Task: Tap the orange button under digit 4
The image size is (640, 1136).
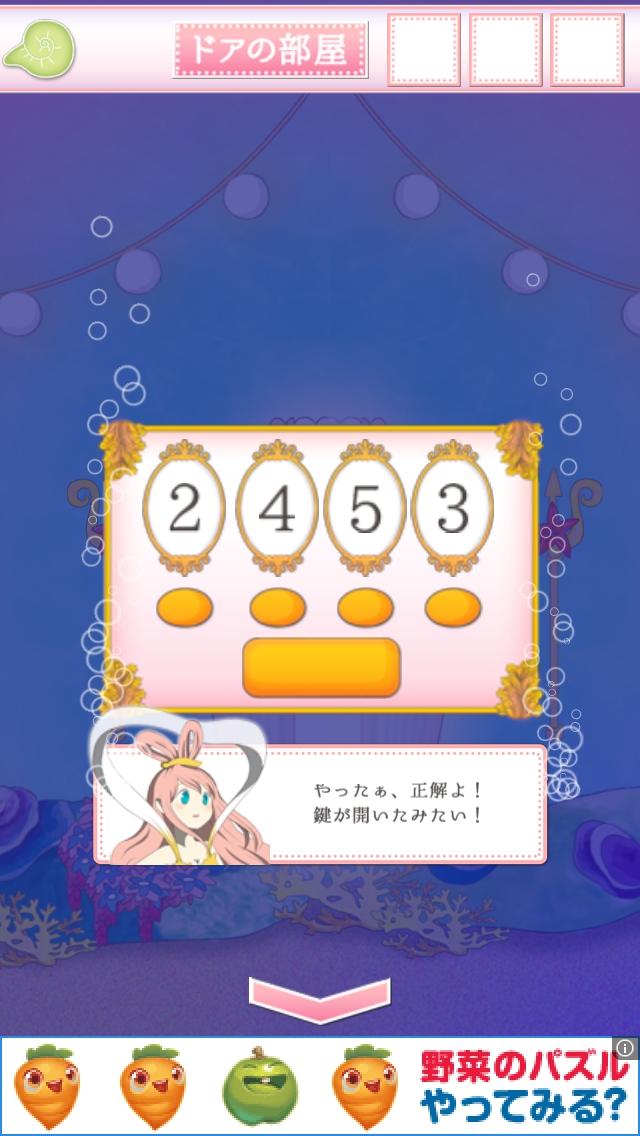Action: click(x=277, y=607)
